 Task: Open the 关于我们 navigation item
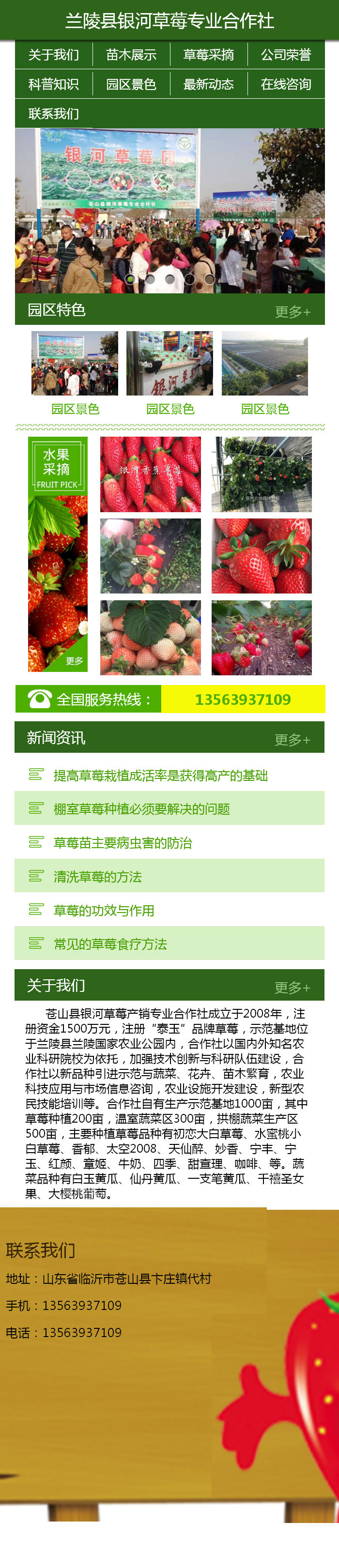point(54,55)
